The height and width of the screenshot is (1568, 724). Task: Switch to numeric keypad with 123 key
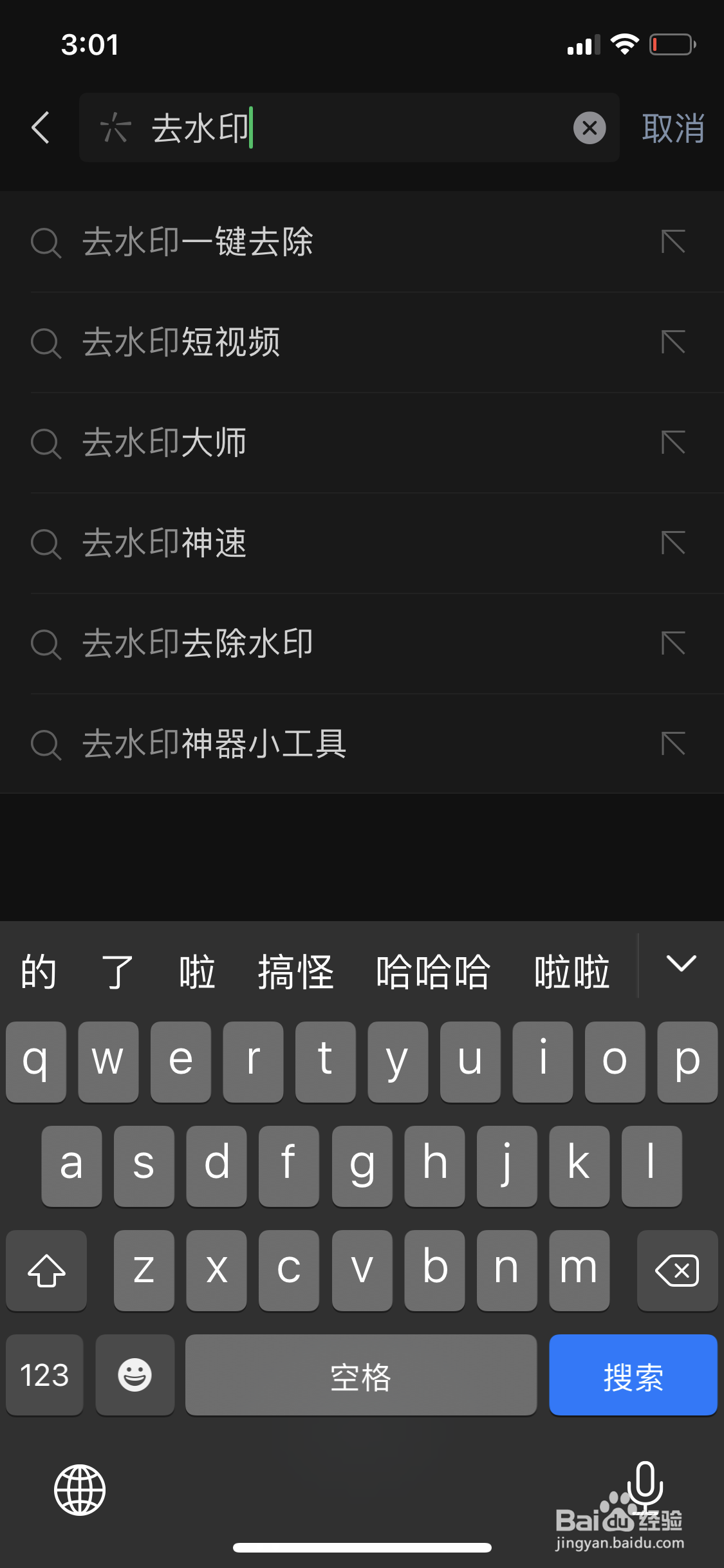click(x=44, y=1375)
